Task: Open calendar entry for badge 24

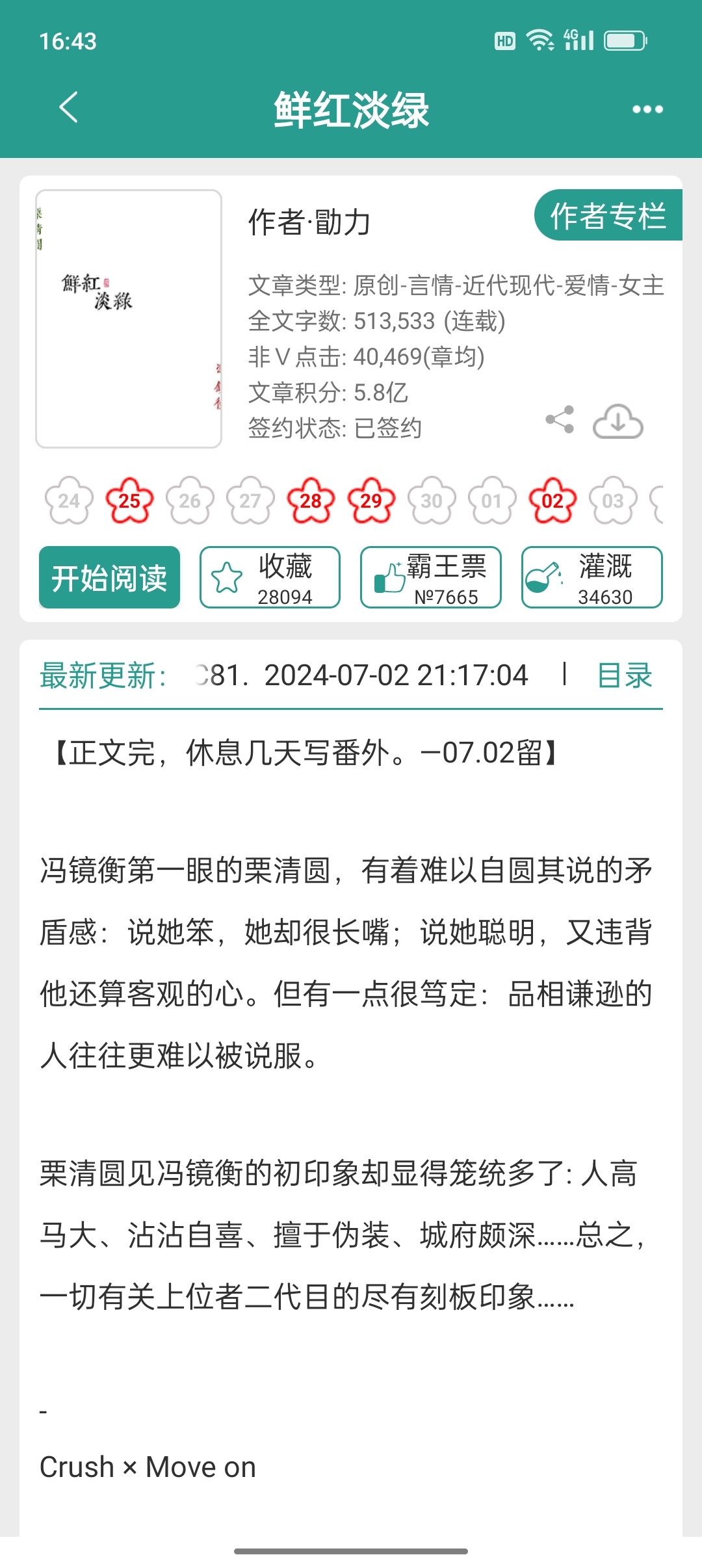Action: coord(68,501)
